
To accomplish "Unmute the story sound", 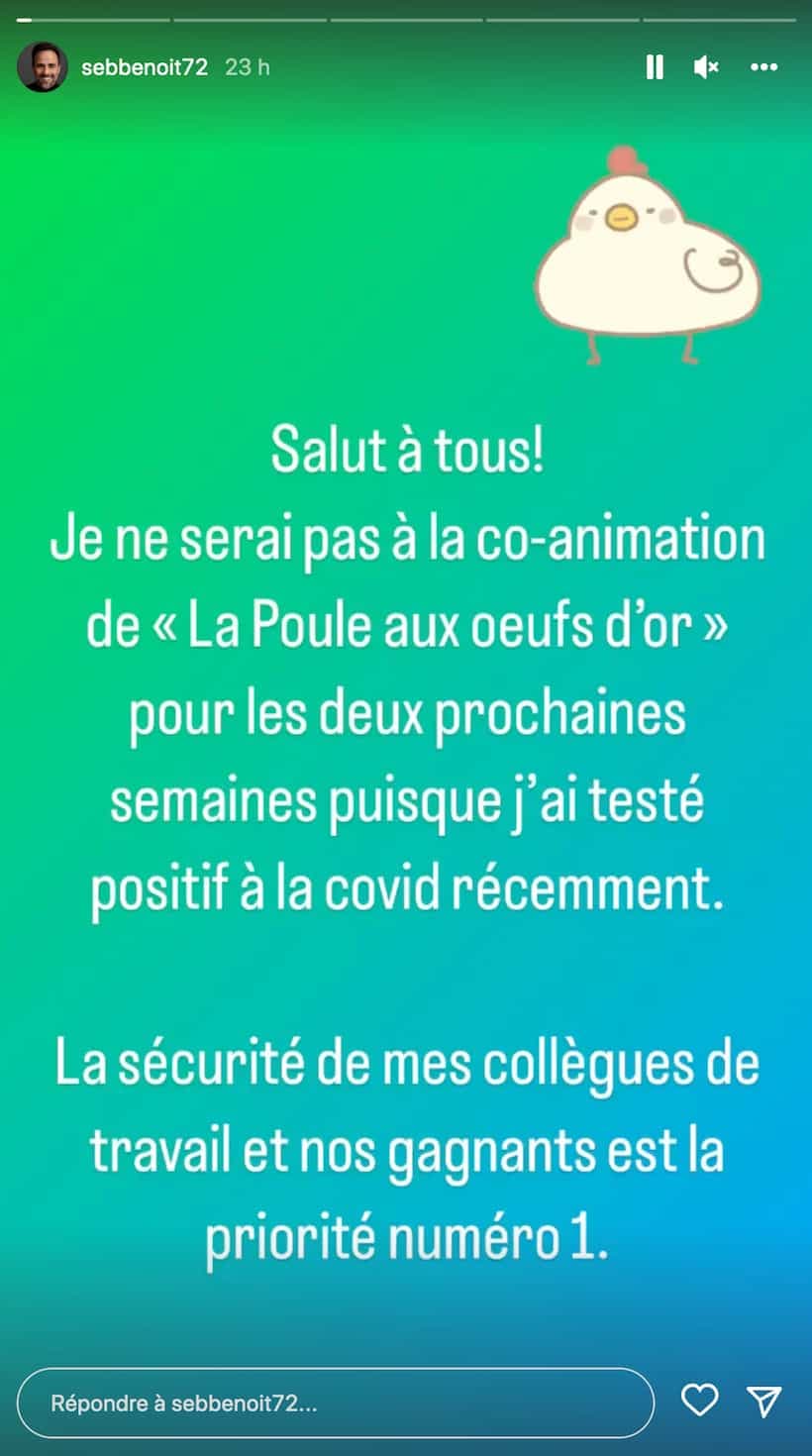I will pyautogui.click(x=706, y=67).
